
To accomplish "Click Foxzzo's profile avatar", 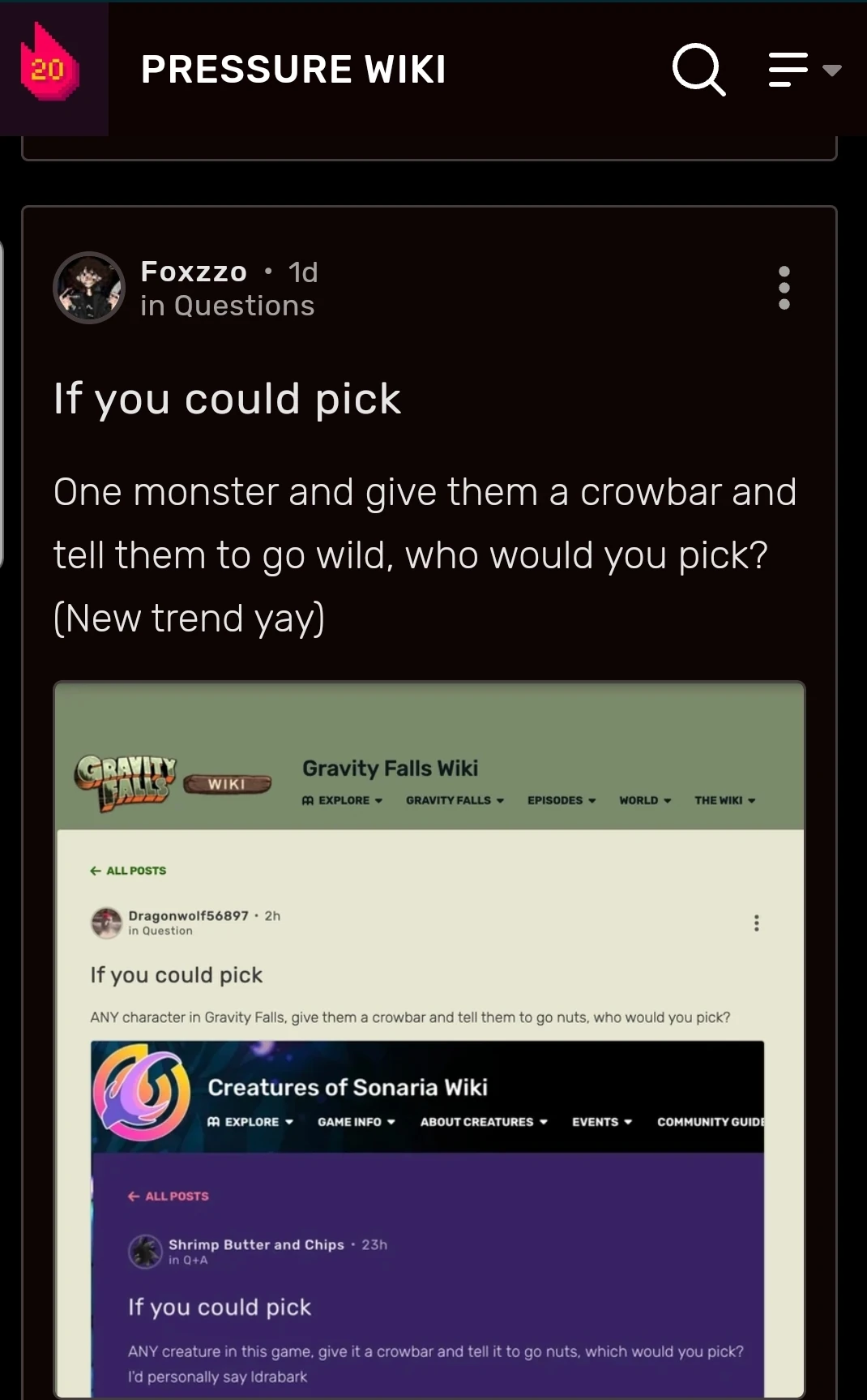I will tap(89, 288).
